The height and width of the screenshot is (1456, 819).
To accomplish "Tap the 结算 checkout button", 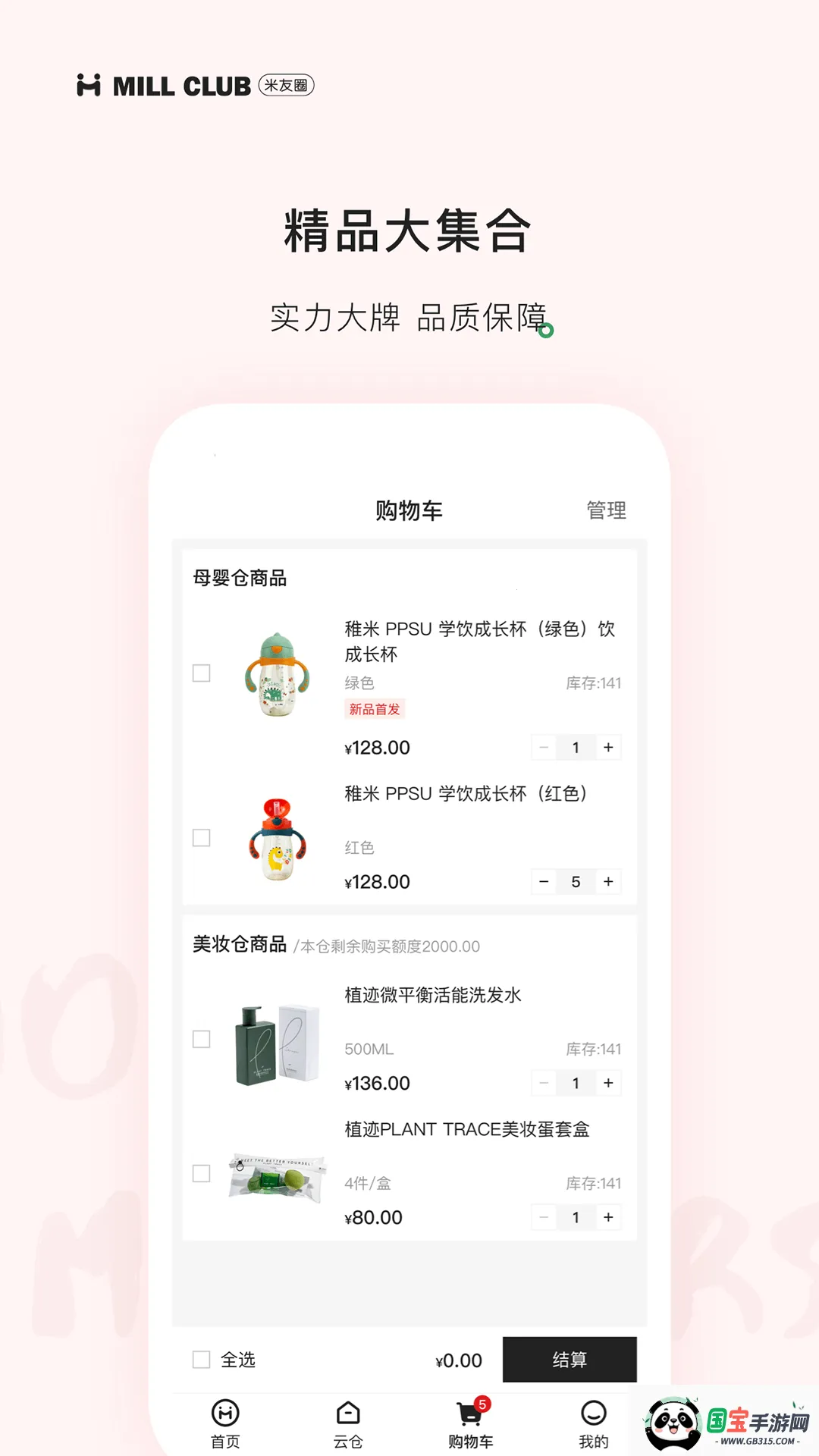I will coord(570,1360).
